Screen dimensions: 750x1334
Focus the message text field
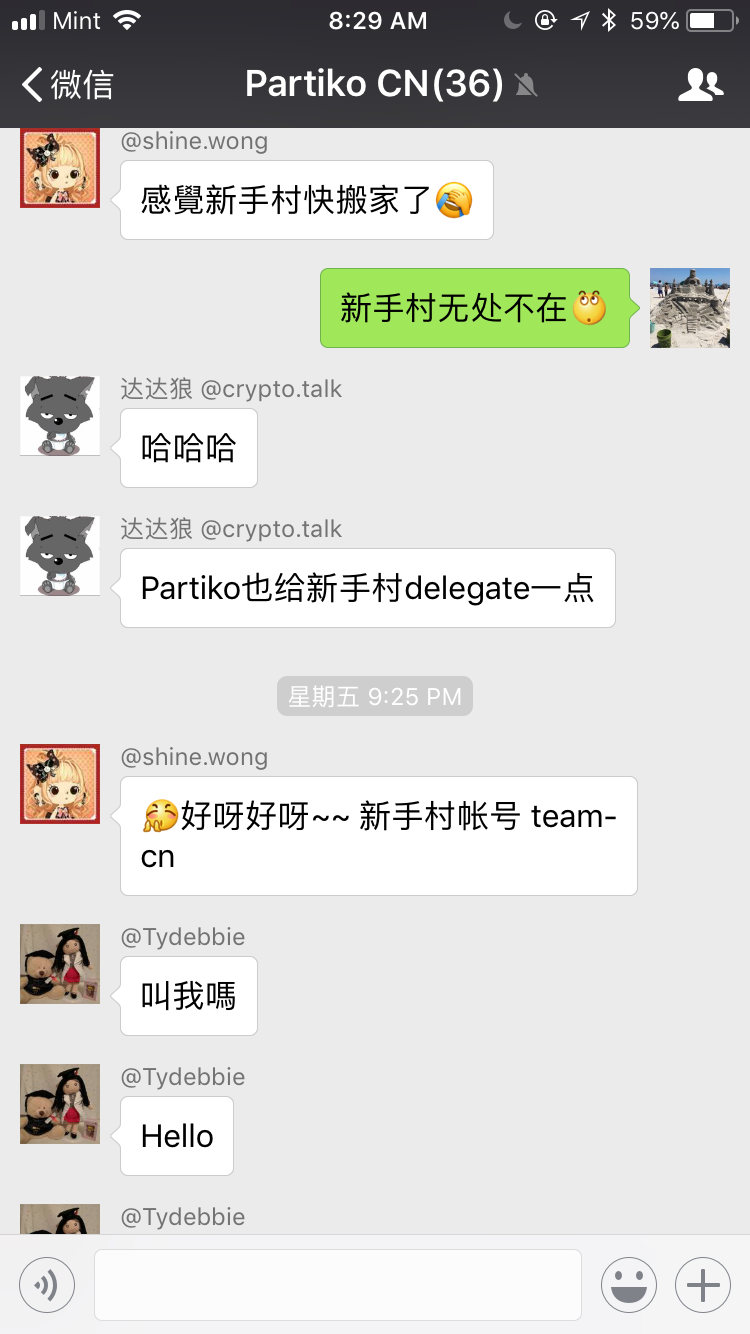point(337,1284)
